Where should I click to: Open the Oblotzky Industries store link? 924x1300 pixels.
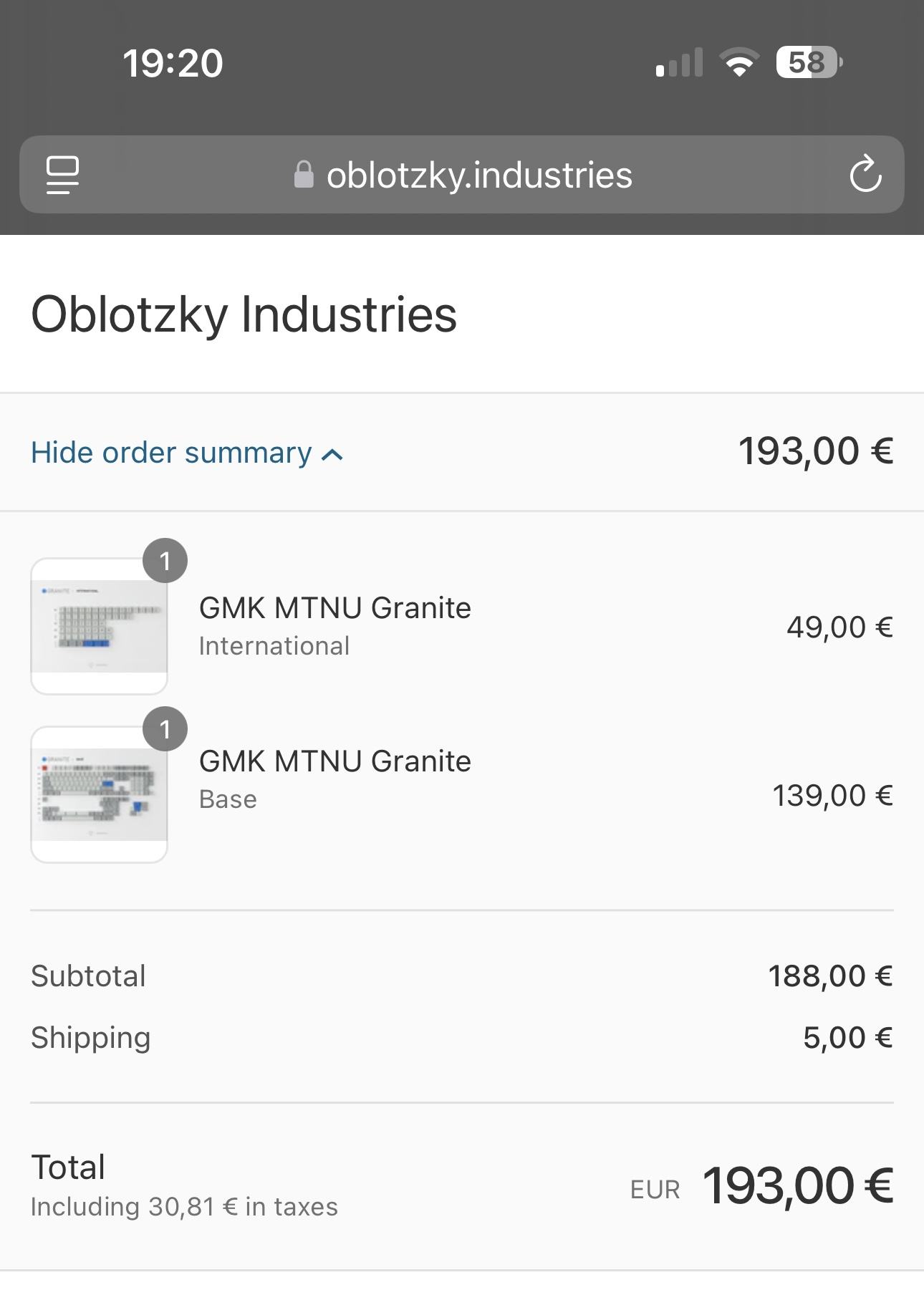(x=244, y=314)
